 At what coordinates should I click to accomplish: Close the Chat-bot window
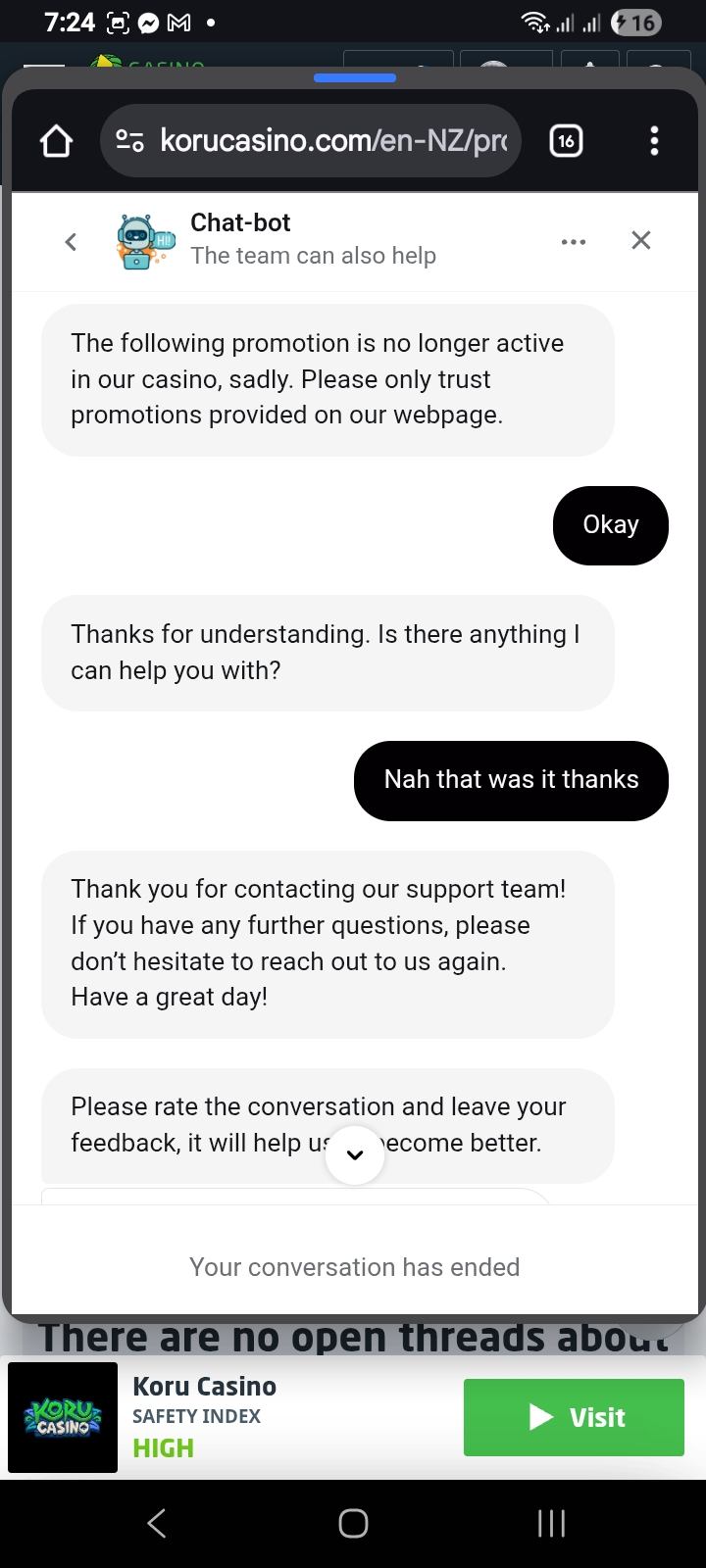[640, 240]
